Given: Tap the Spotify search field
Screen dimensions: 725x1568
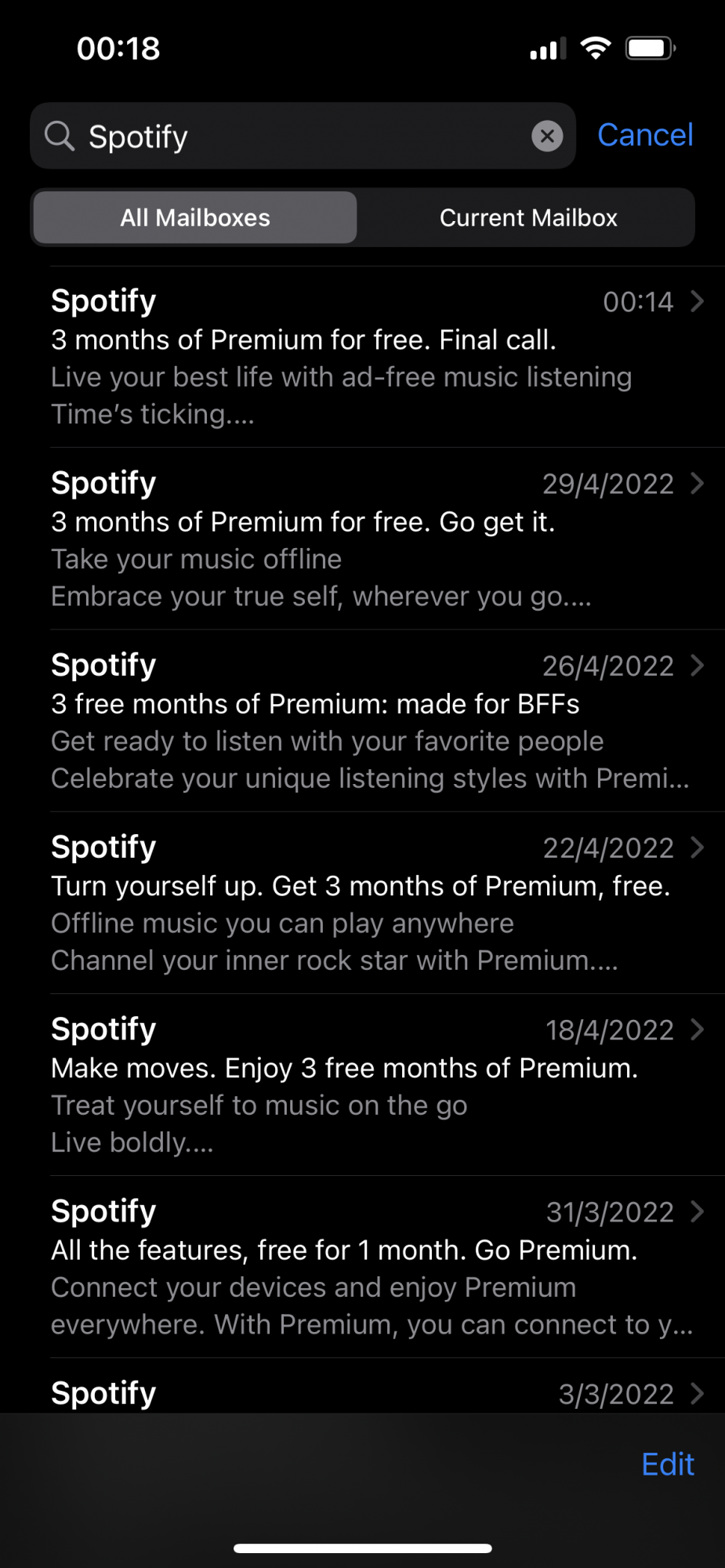Looking at the screenshot, I should tap(303, 136).
